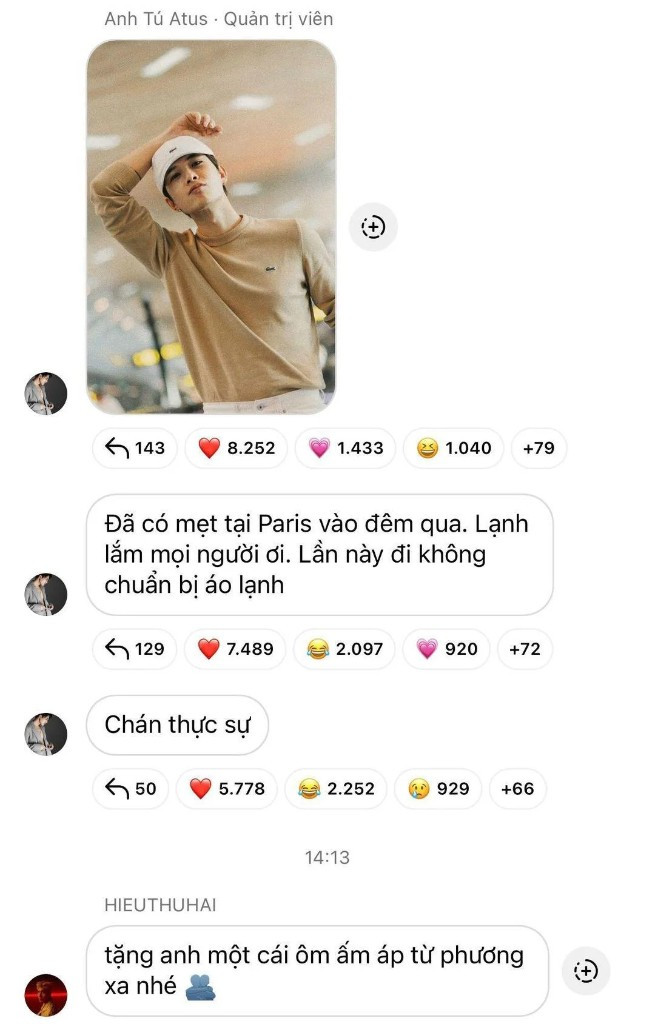Open HIEUTHUHAI's profile avatar
655x1024 pixels.
click(x=46, y=995)
